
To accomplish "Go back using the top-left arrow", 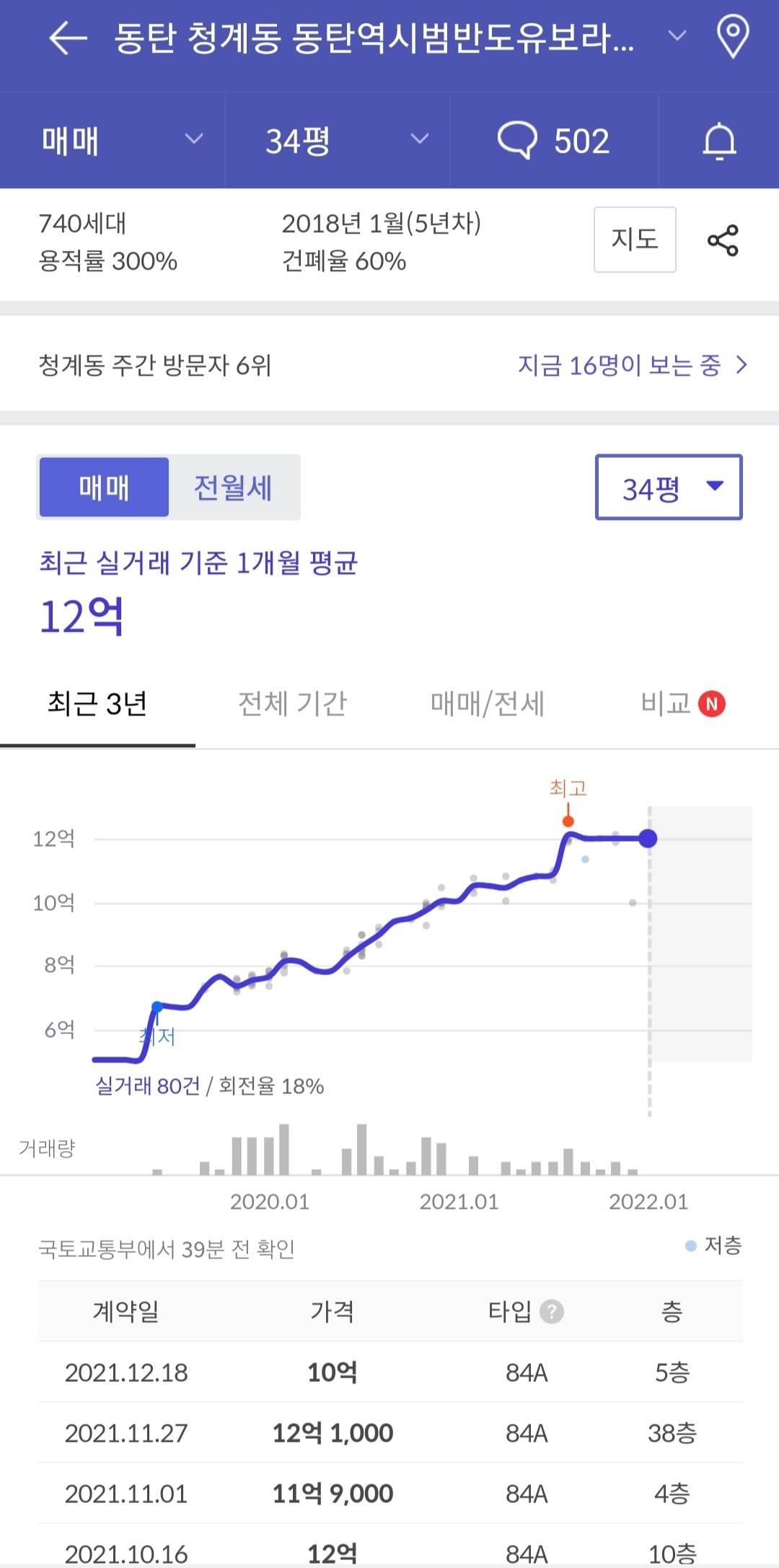I will click(x=68, y=38).
